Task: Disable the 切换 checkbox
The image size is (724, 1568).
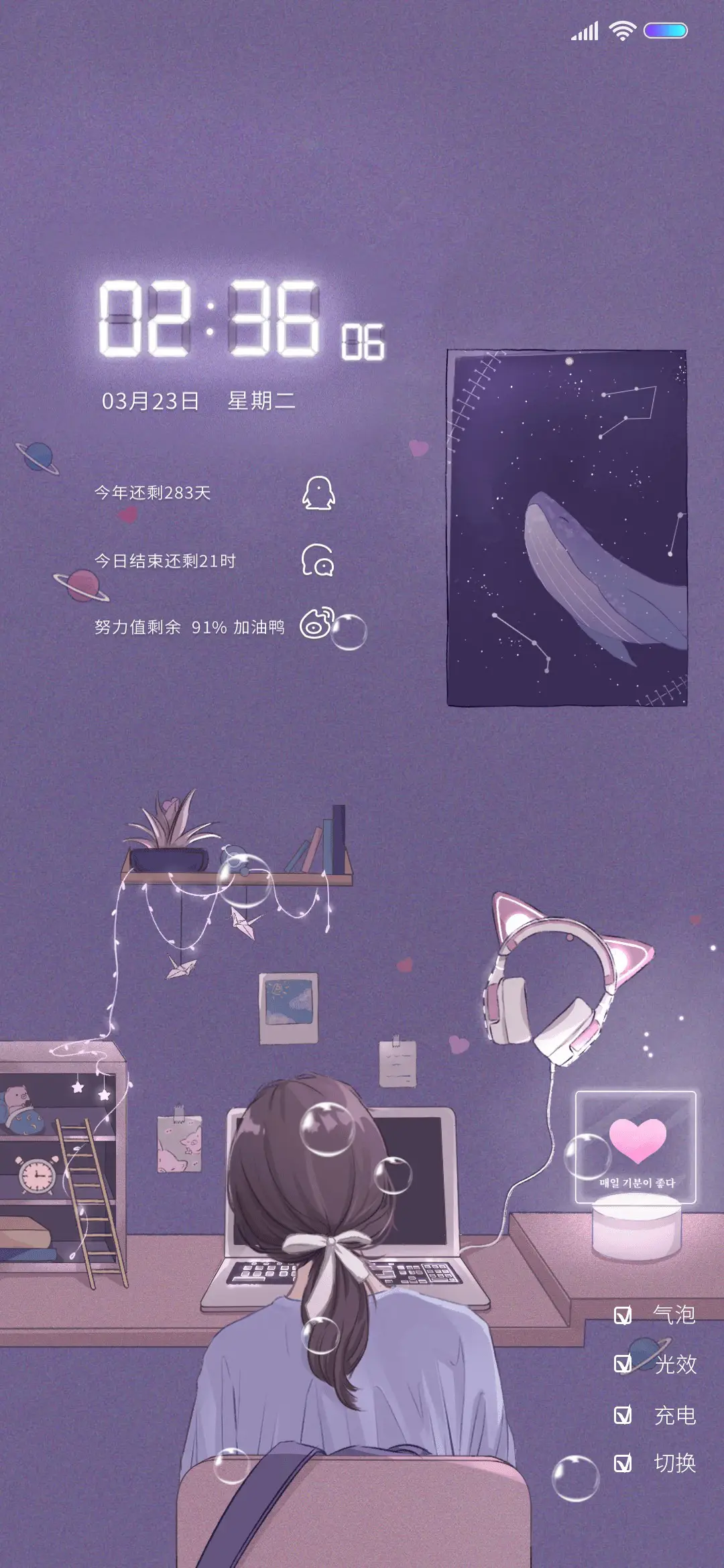Action: coord(623,1463)
